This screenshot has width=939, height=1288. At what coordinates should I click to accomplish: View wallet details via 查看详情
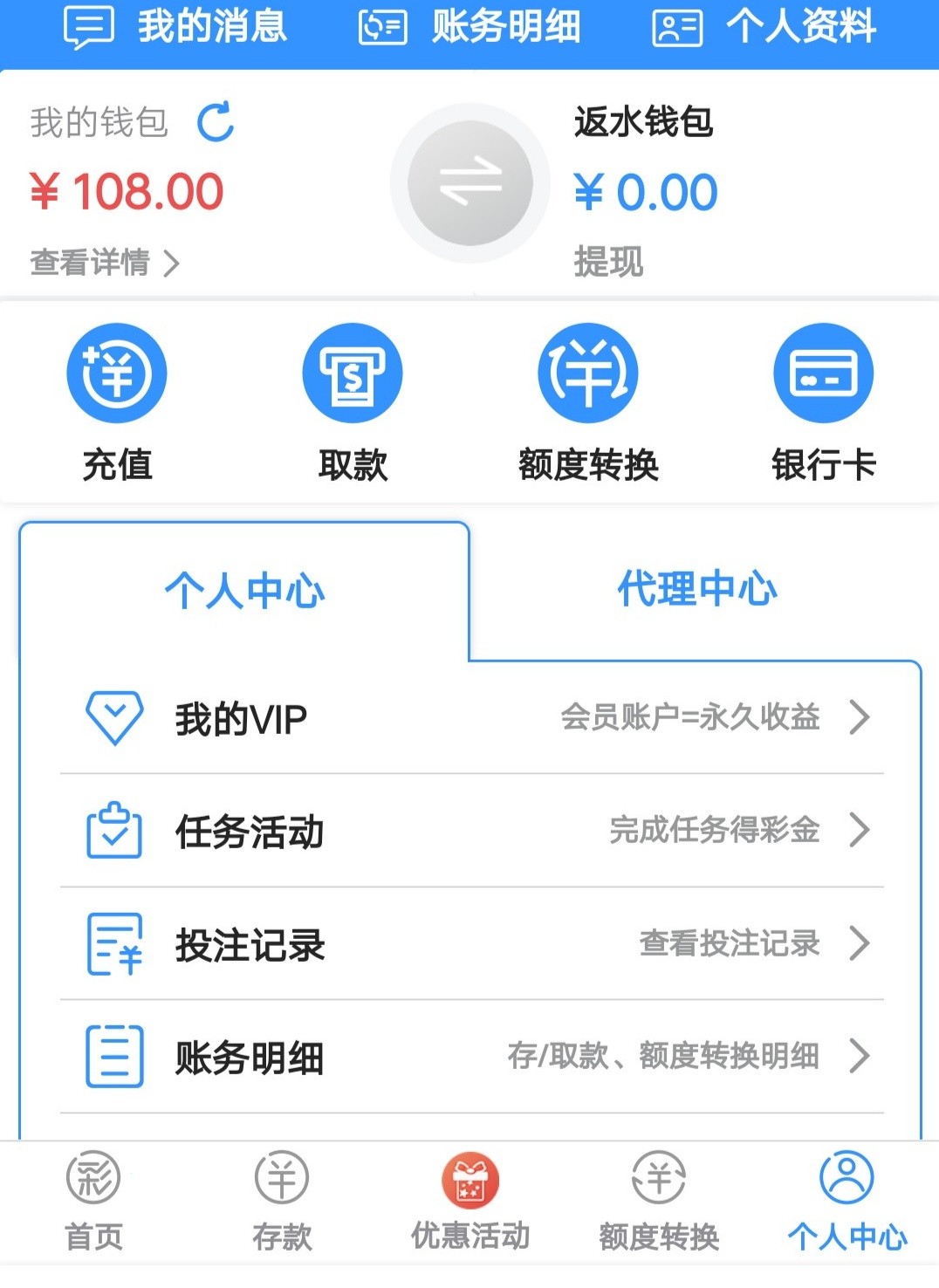click(105, 263)
